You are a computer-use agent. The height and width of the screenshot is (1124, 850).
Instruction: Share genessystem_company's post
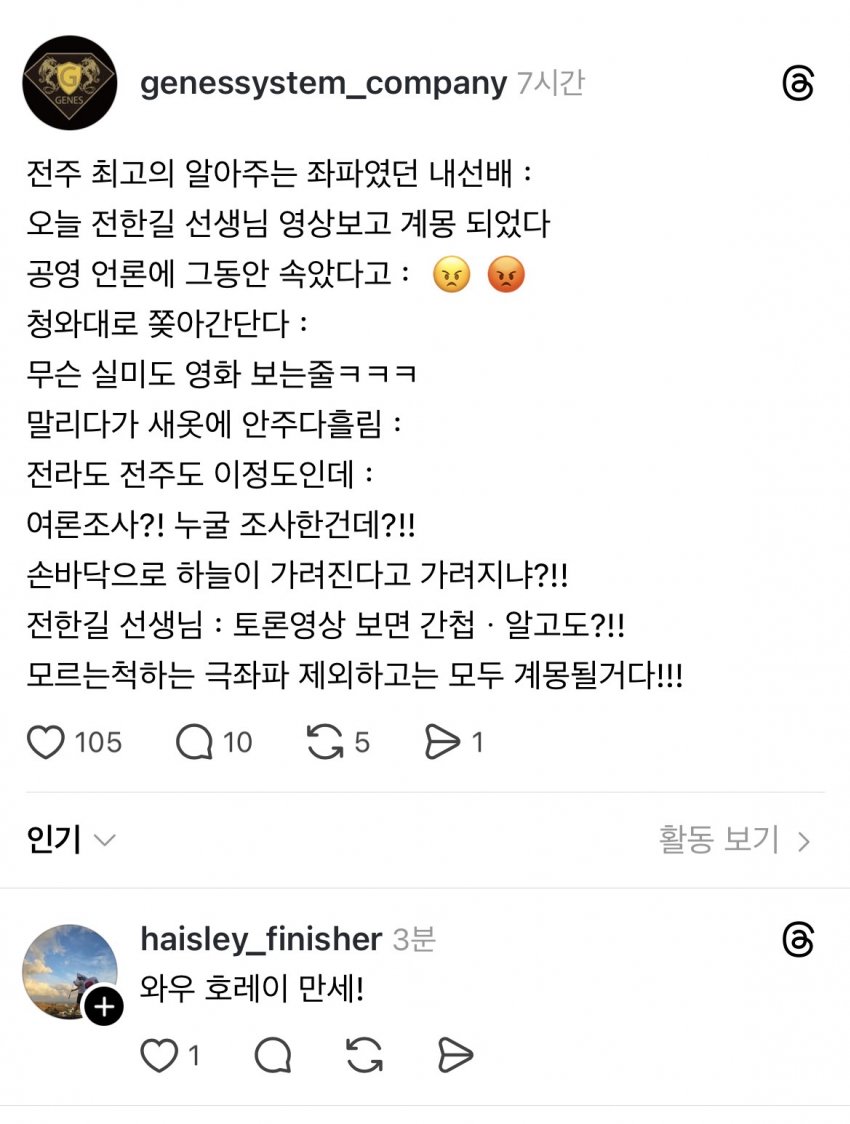[441, 742]
